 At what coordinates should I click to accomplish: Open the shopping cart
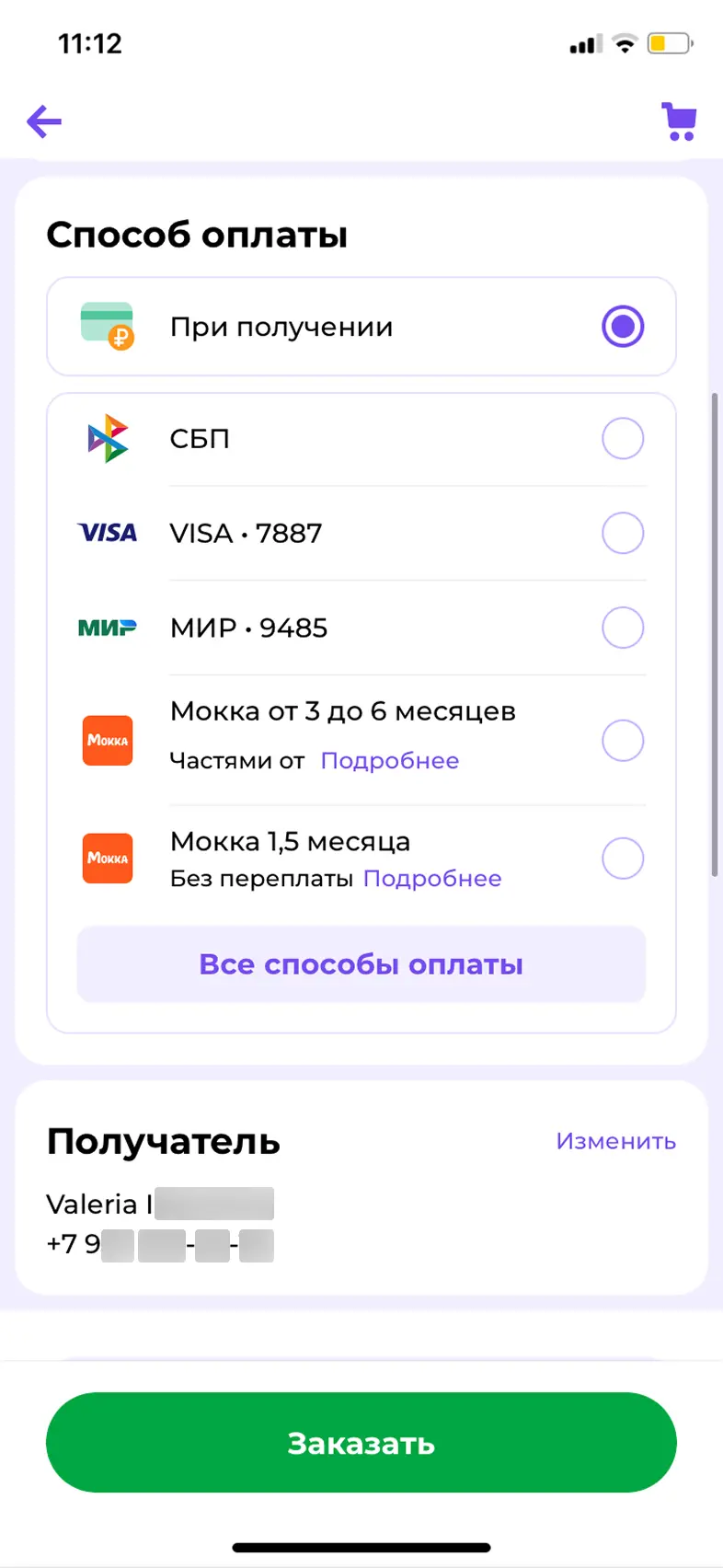[679, 121]
